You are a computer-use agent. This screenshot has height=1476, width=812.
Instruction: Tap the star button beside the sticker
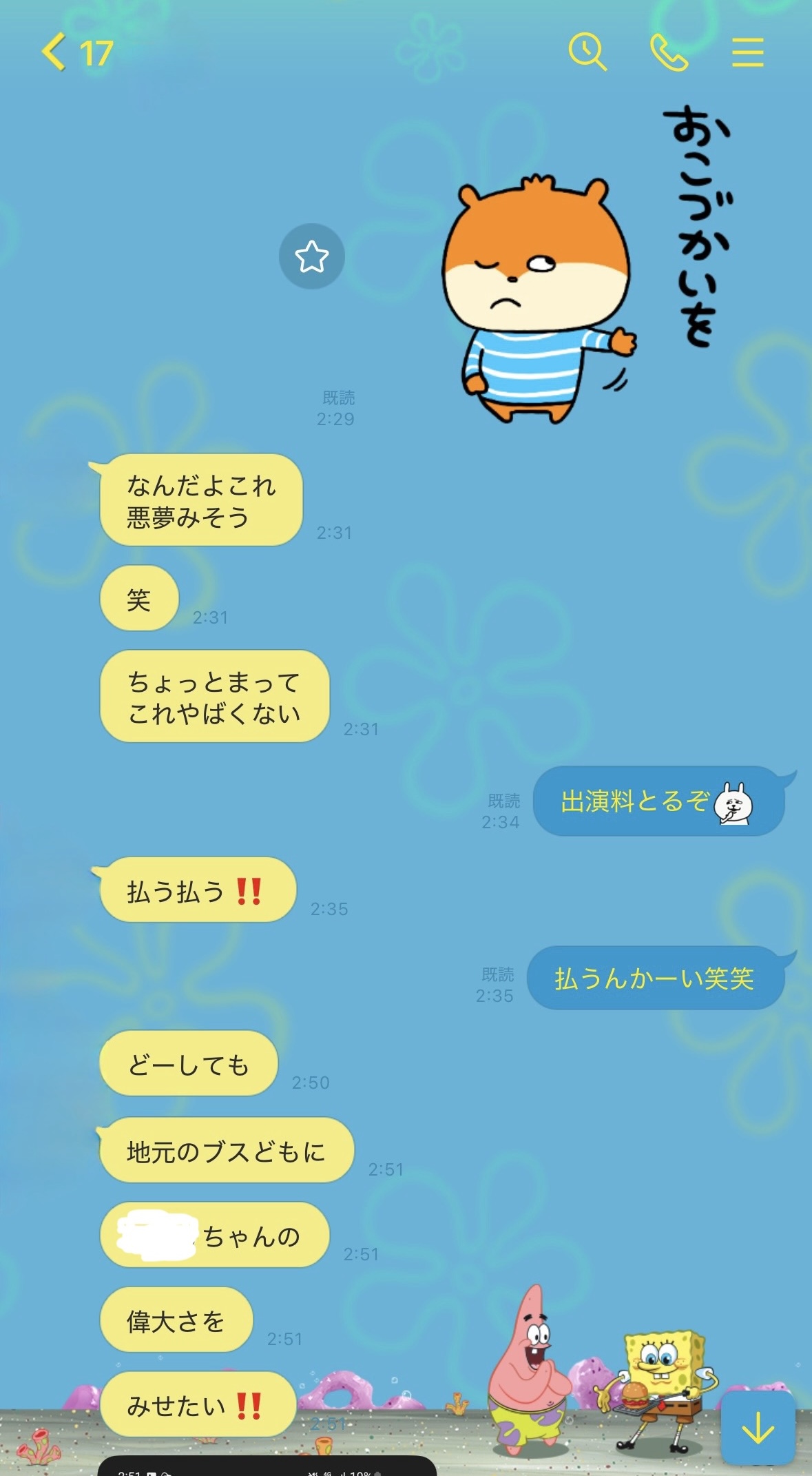click(311, 256)
